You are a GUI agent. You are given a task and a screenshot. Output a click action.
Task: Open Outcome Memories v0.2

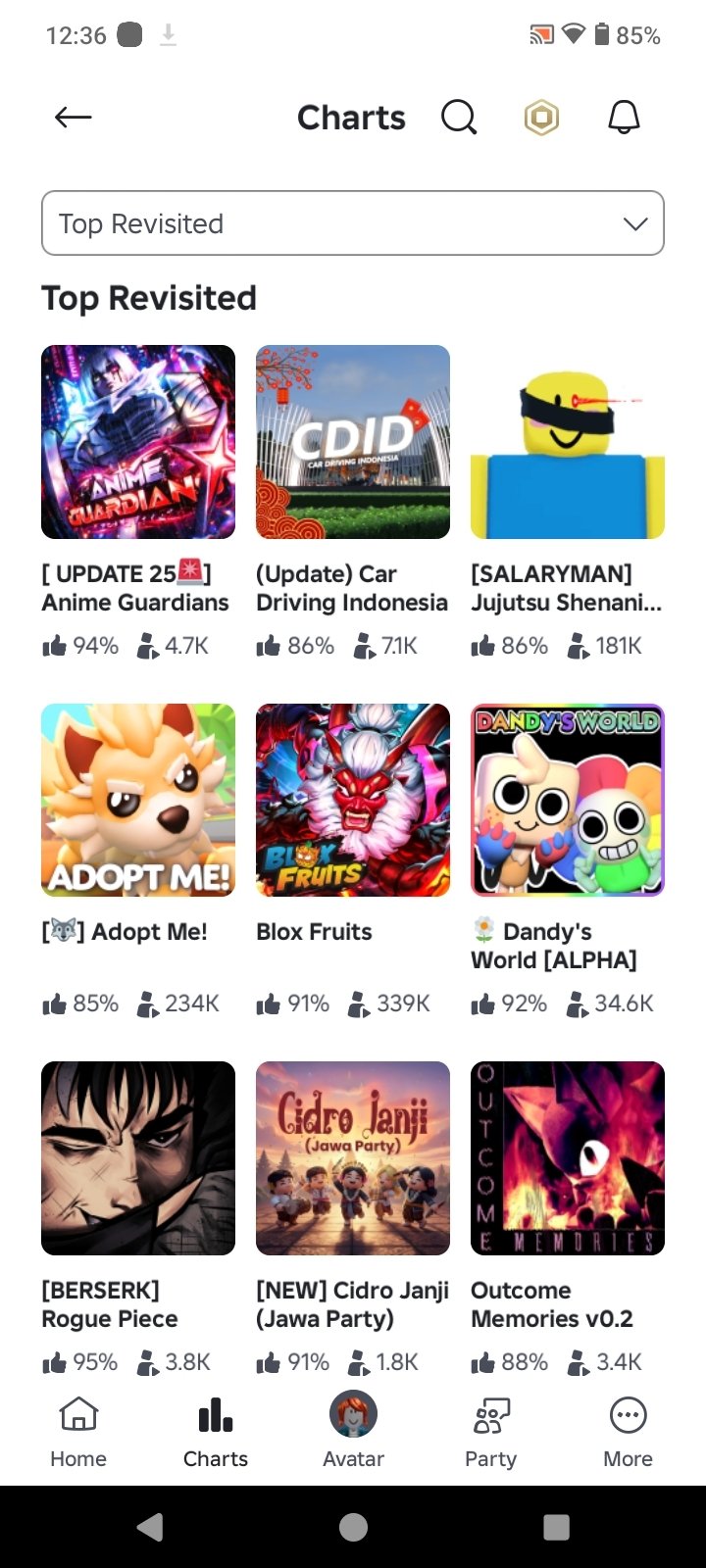click(x=568, y=1158)
